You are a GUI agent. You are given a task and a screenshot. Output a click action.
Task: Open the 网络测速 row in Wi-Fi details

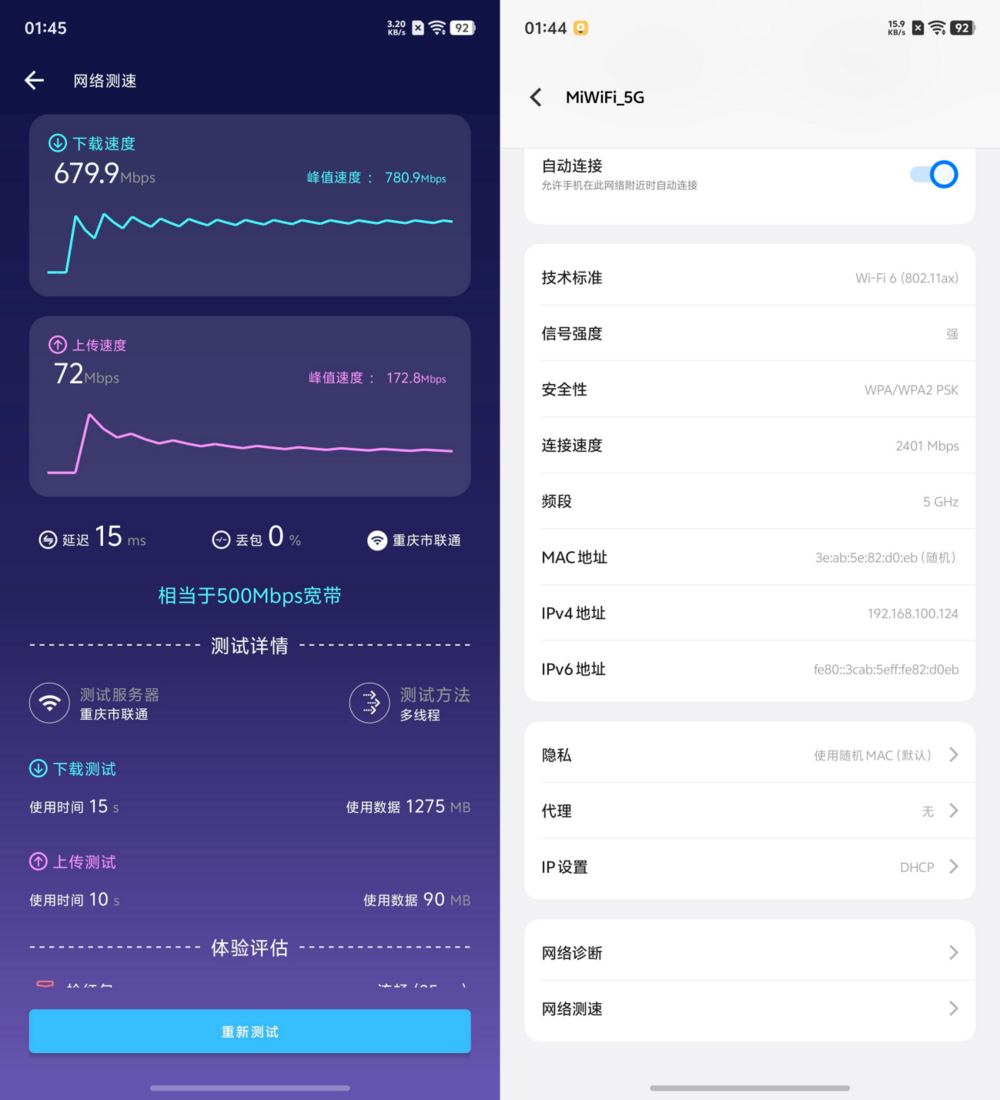tap(749, 1009)
